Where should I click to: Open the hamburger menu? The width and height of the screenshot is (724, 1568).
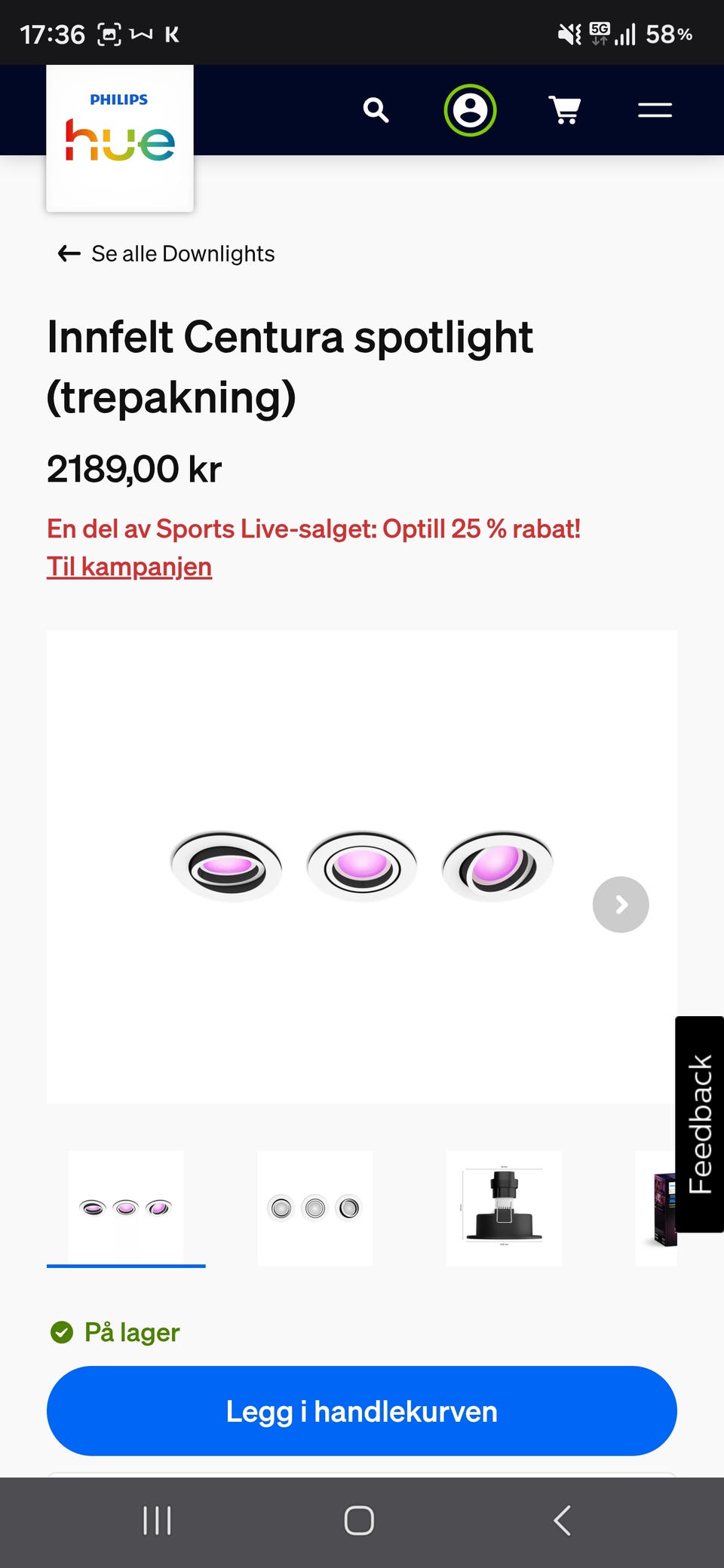coord(655,110)
